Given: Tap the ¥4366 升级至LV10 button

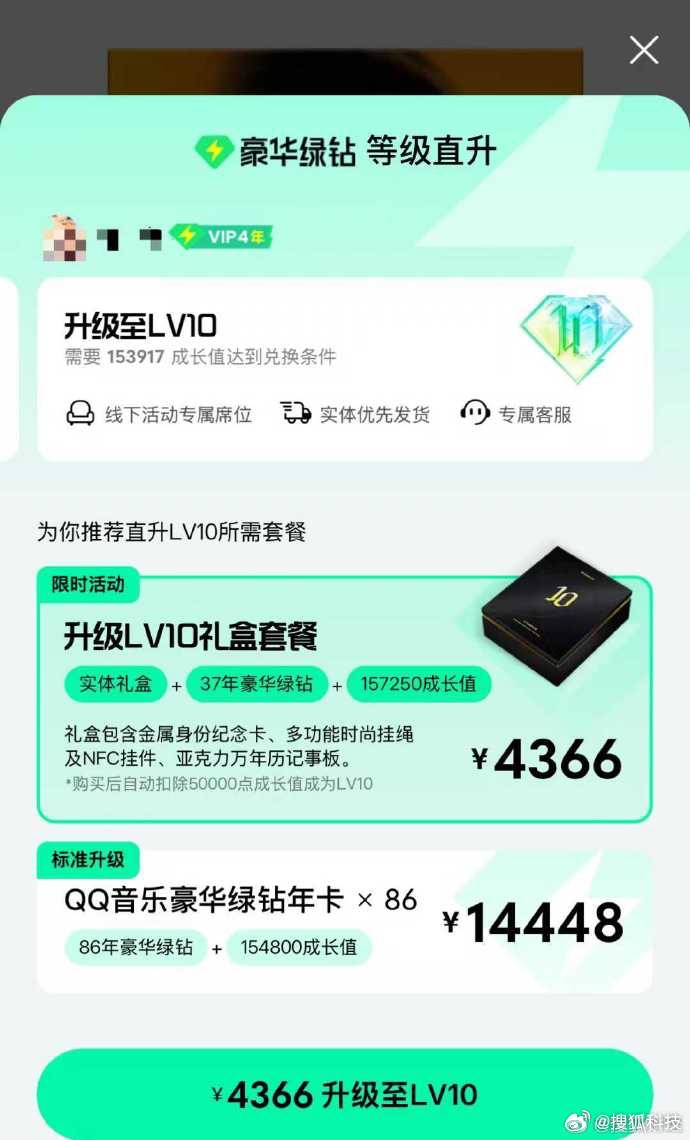Looking at the screenshot, I should click(x=345, y=1093).
